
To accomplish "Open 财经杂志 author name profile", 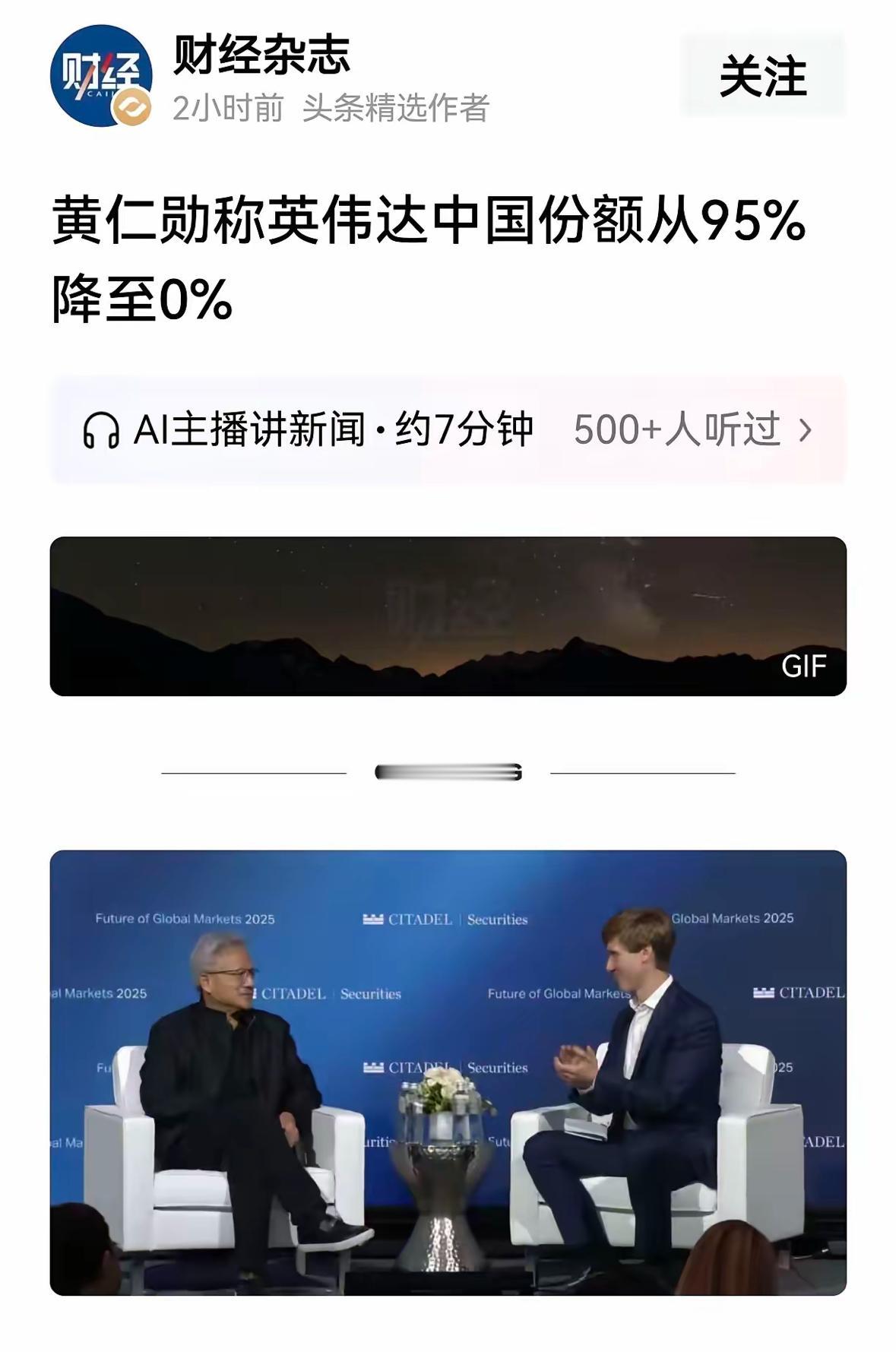I will (x=261, y=55).
